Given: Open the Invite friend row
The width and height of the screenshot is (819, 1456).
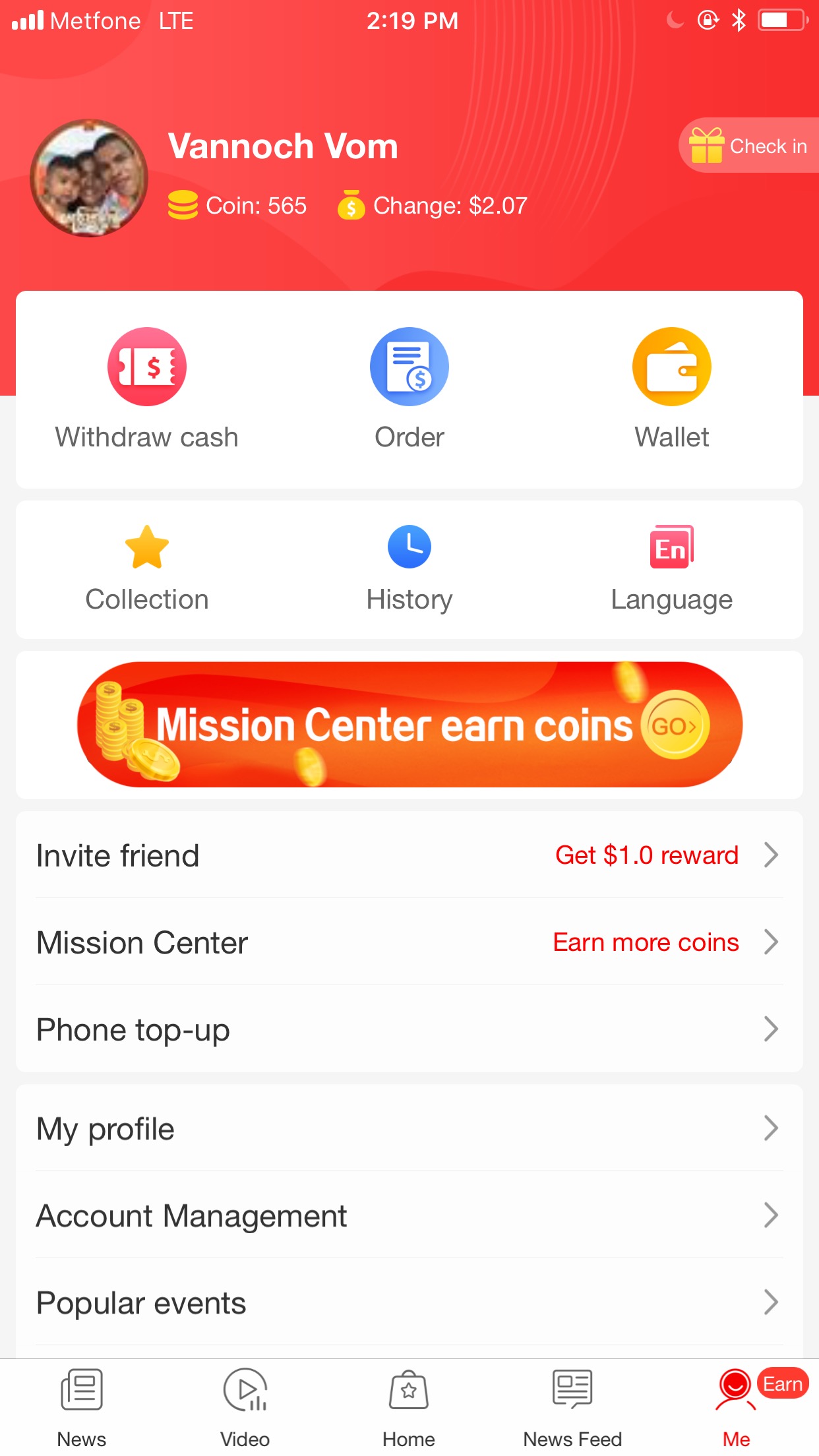Looking at the screenshot, I should (x=409, y=855).
